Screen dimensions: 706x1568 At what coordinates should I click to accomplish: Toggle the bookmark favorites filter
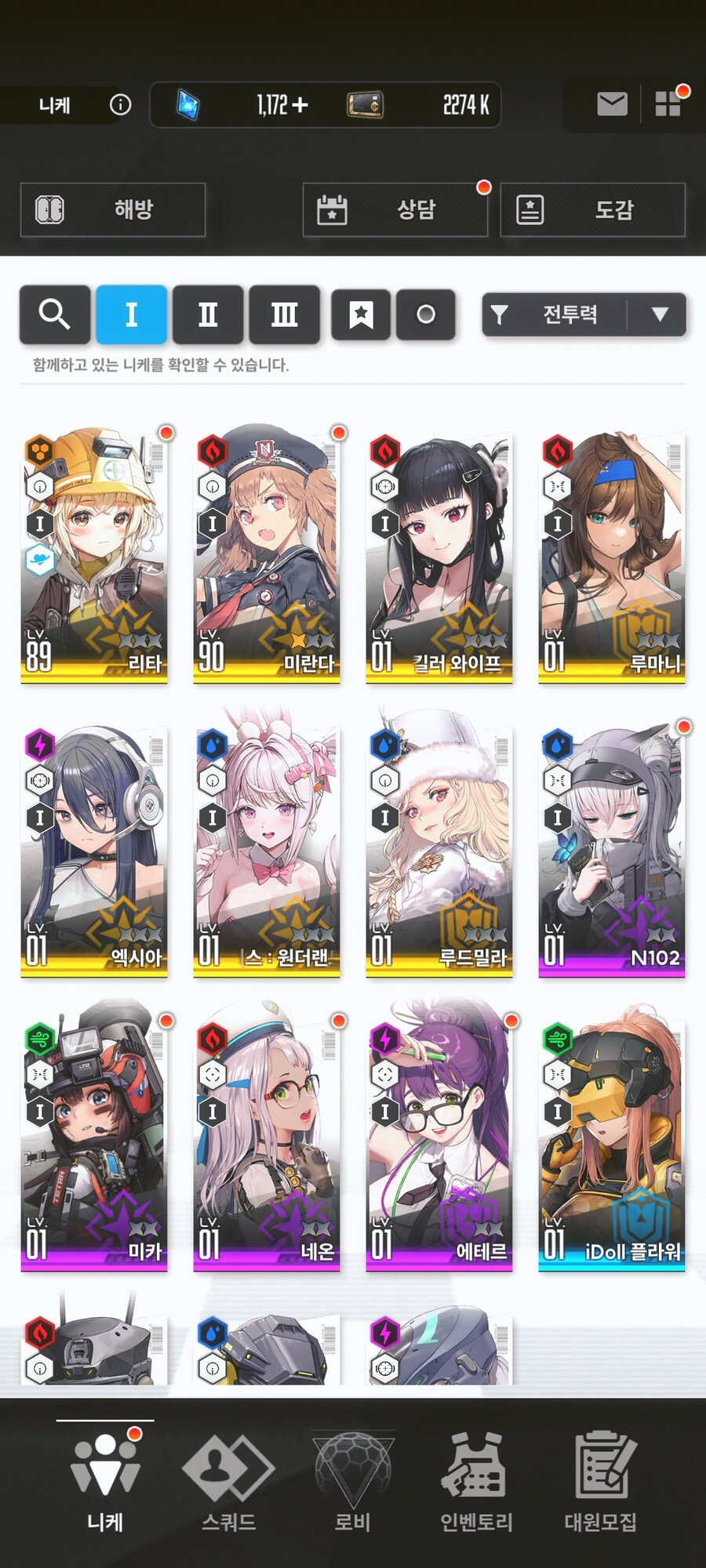pyautogui.click(x=361, y=314)
